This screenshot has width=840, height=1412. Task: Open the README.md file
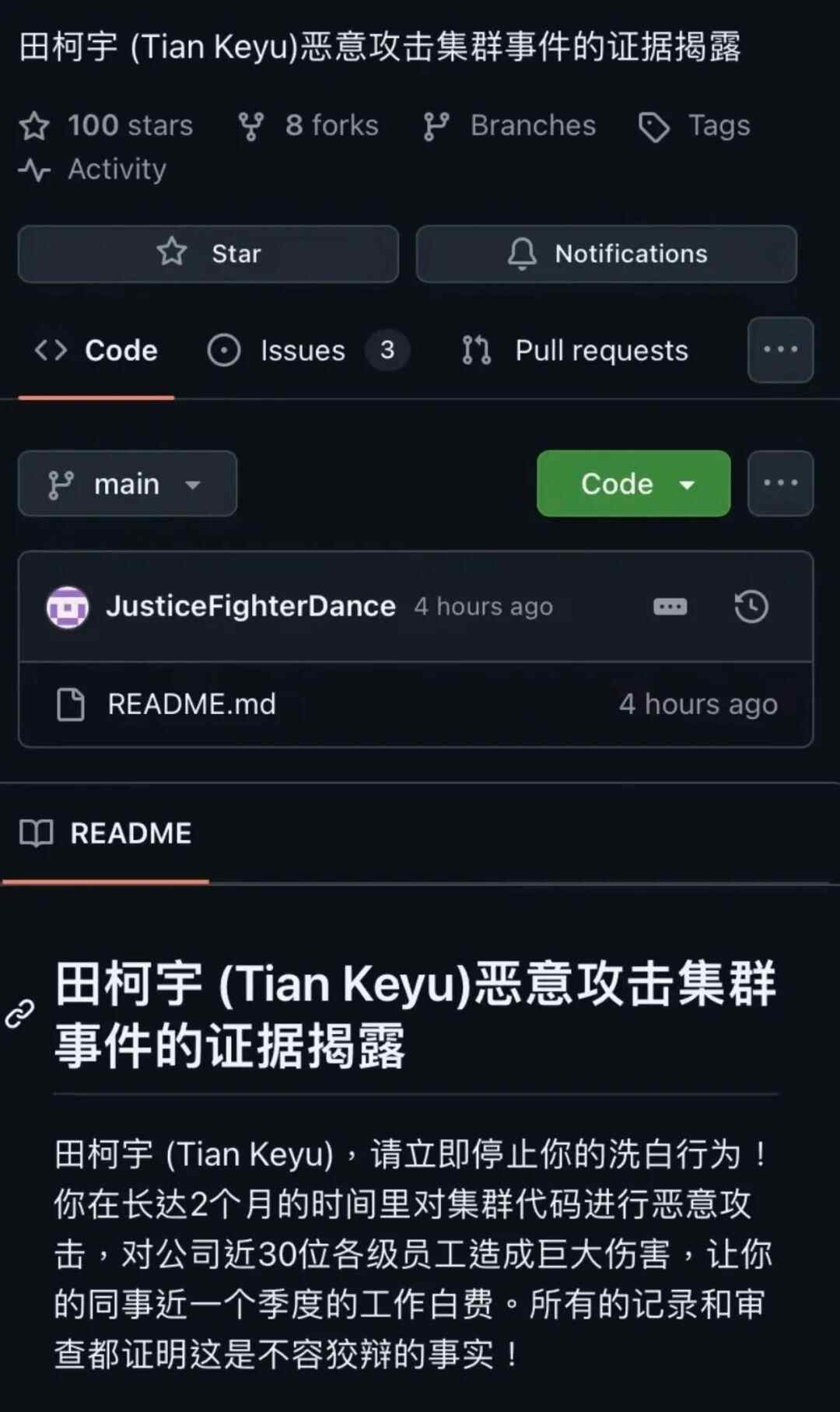(191, 704)
